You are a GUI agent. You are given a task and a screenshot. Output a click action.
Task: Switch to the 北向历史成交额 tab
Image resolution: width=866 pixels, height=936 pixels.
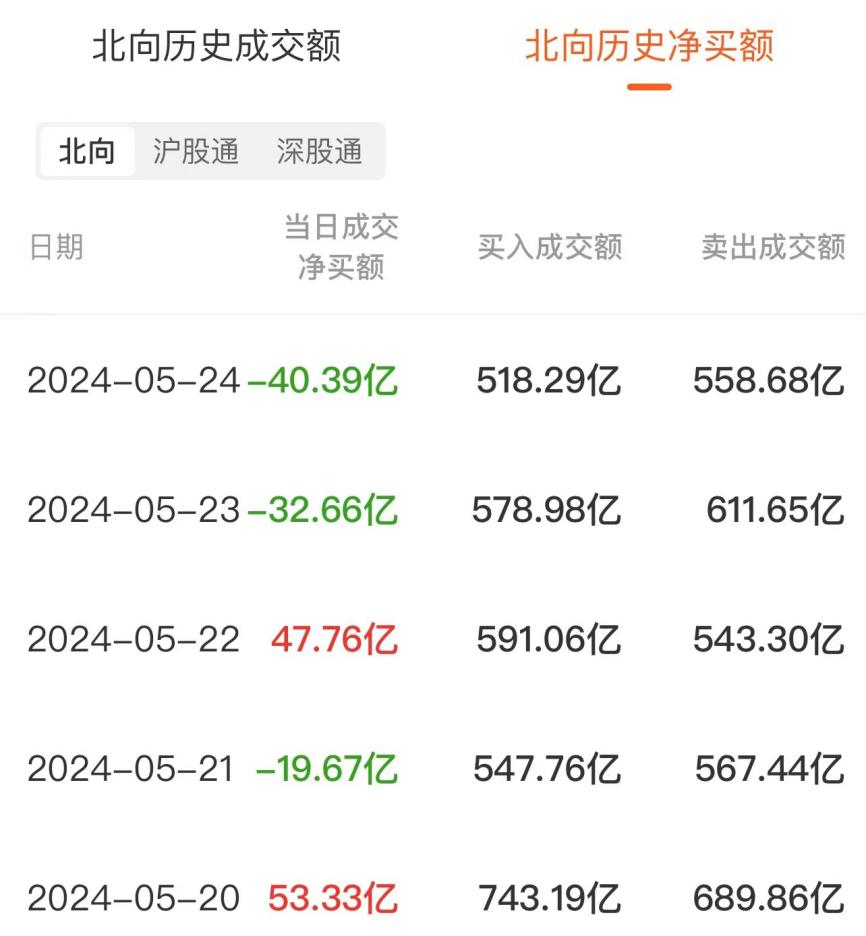pos(216,44)
